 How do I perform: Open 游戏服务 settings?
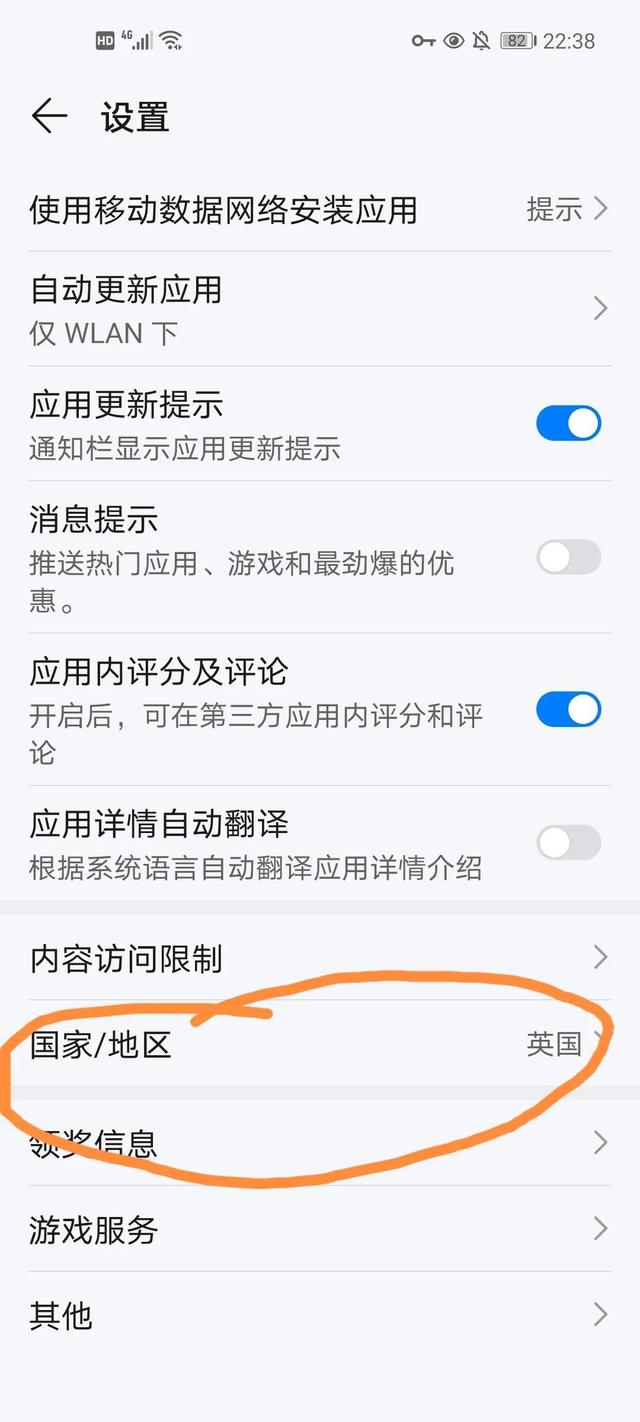pos(320,1228)
